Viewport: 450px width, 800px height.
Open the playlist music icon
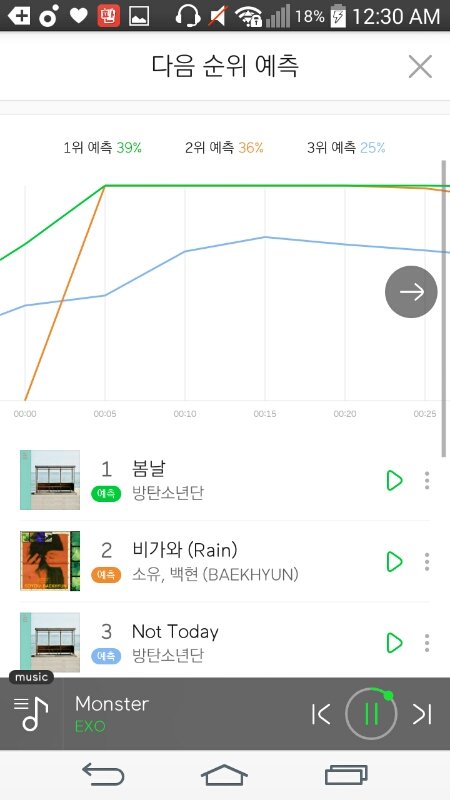coord(31,713)
